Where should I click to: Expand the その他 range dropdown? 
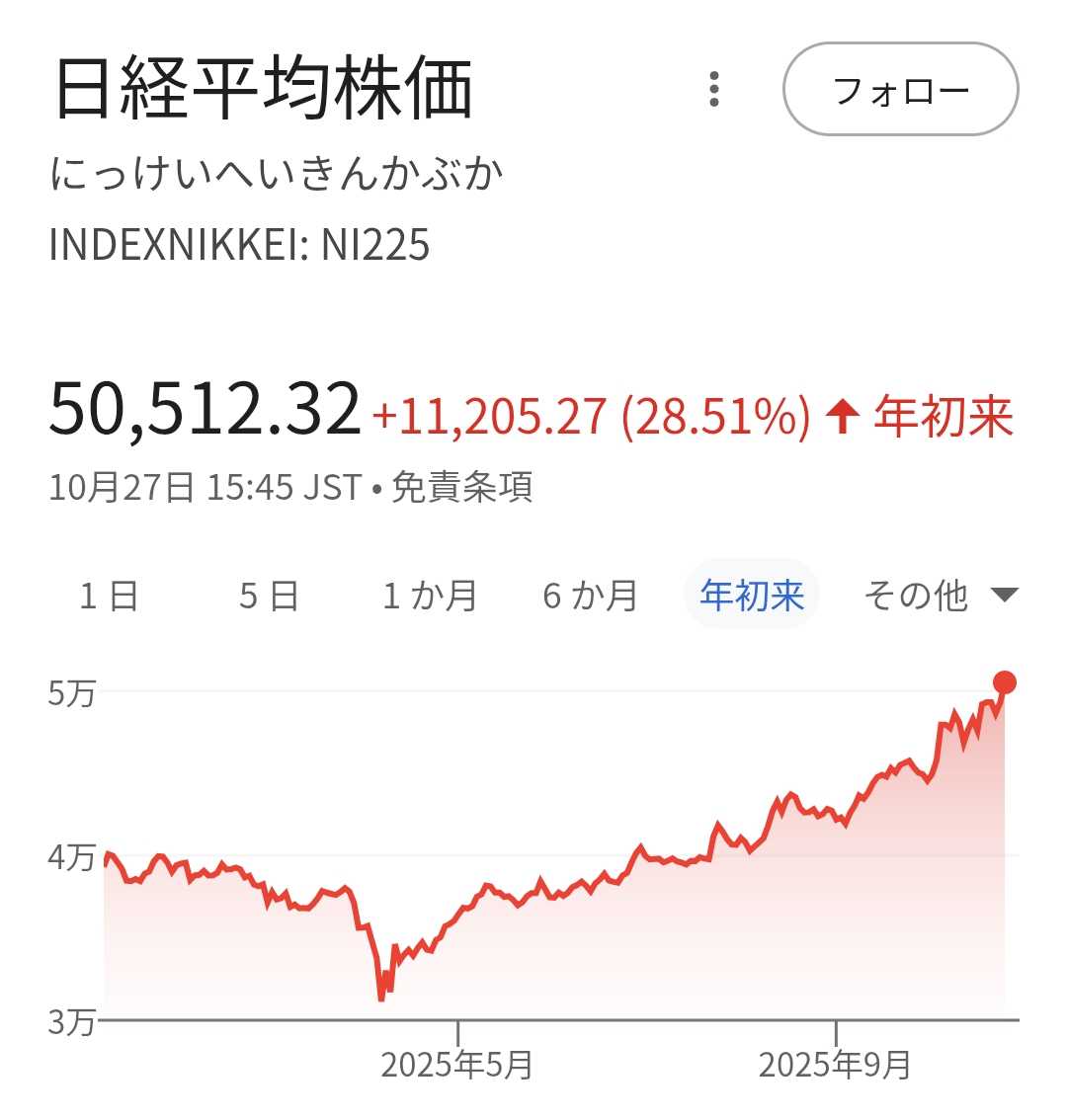[940, 596]
